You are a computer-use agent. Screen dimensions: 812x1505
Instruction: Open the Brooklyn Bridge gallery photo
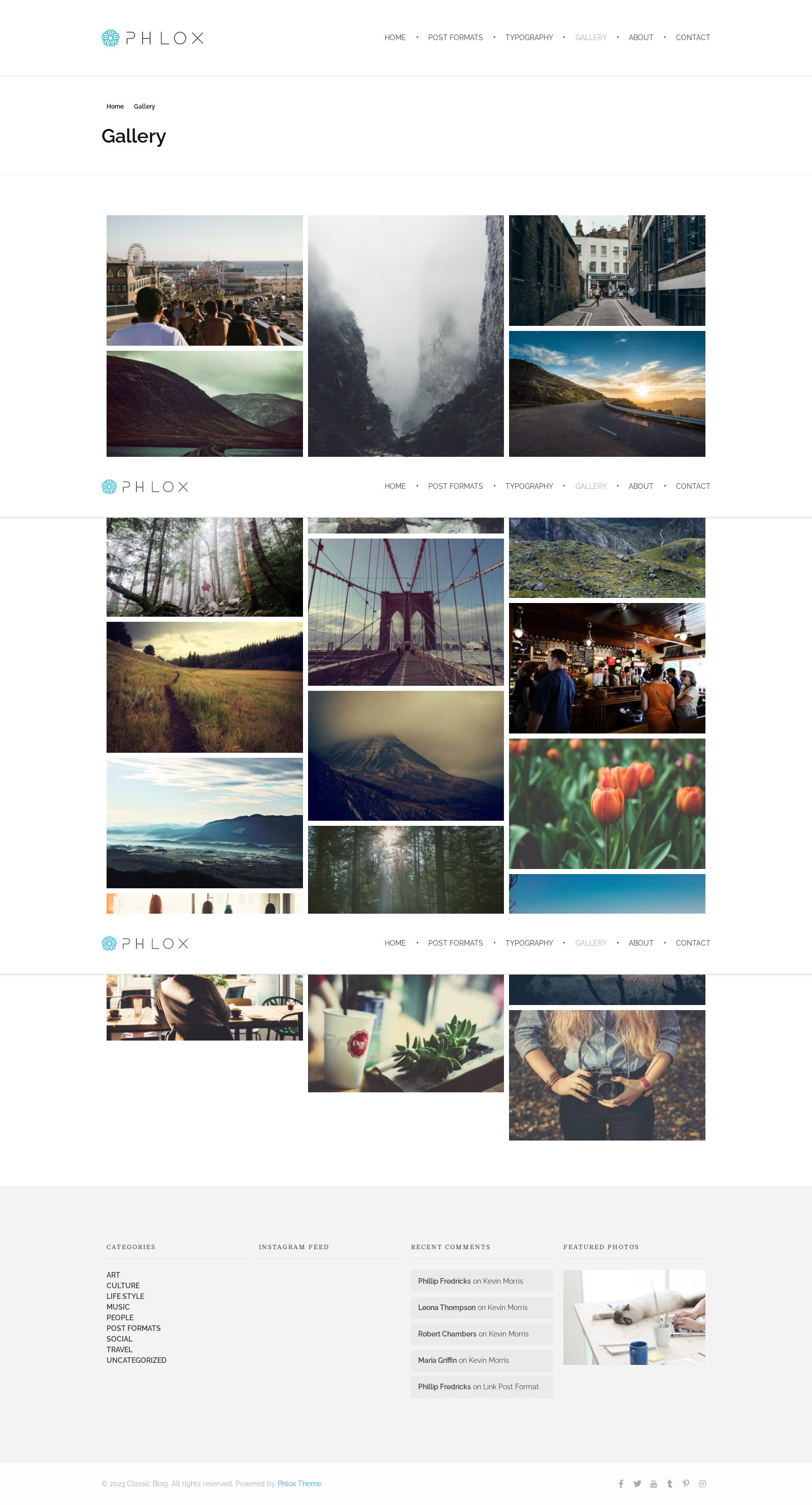point(405,611)
